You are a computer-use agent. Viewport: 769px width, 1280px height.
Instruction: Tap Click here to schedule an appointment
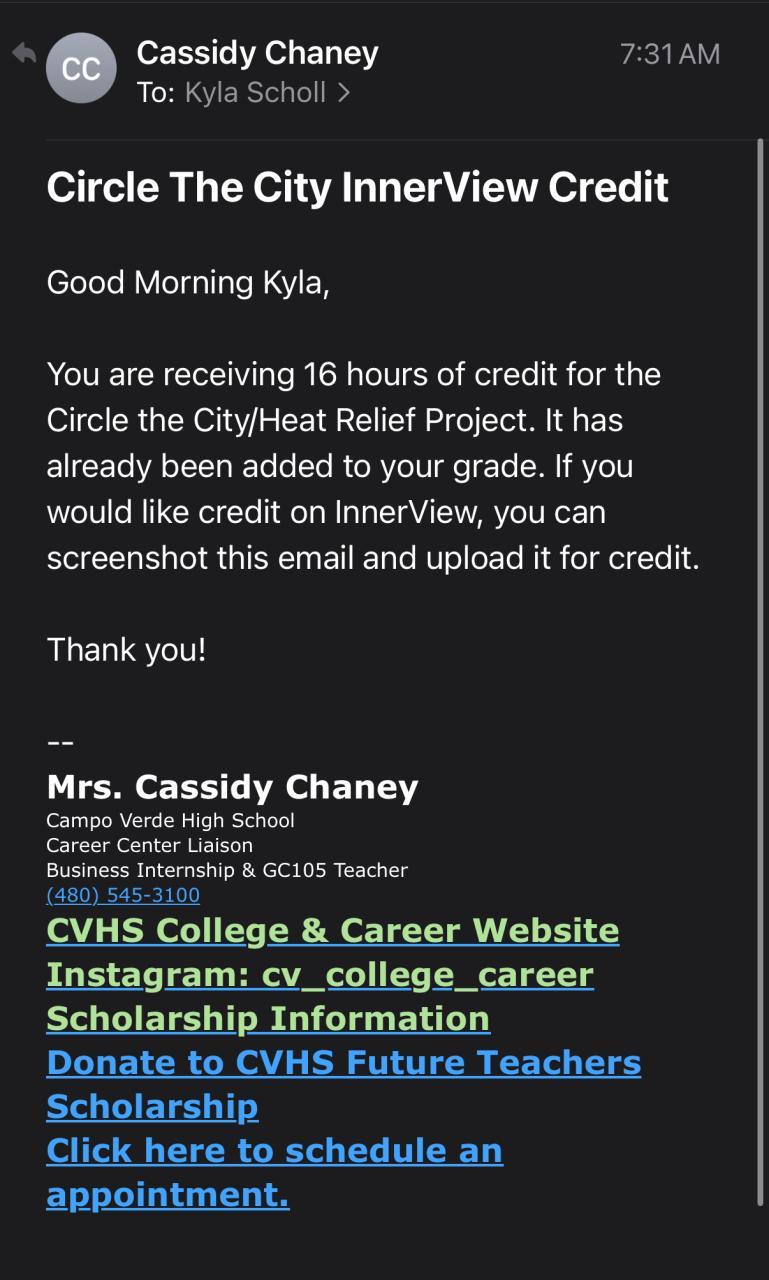[274, 1150]
